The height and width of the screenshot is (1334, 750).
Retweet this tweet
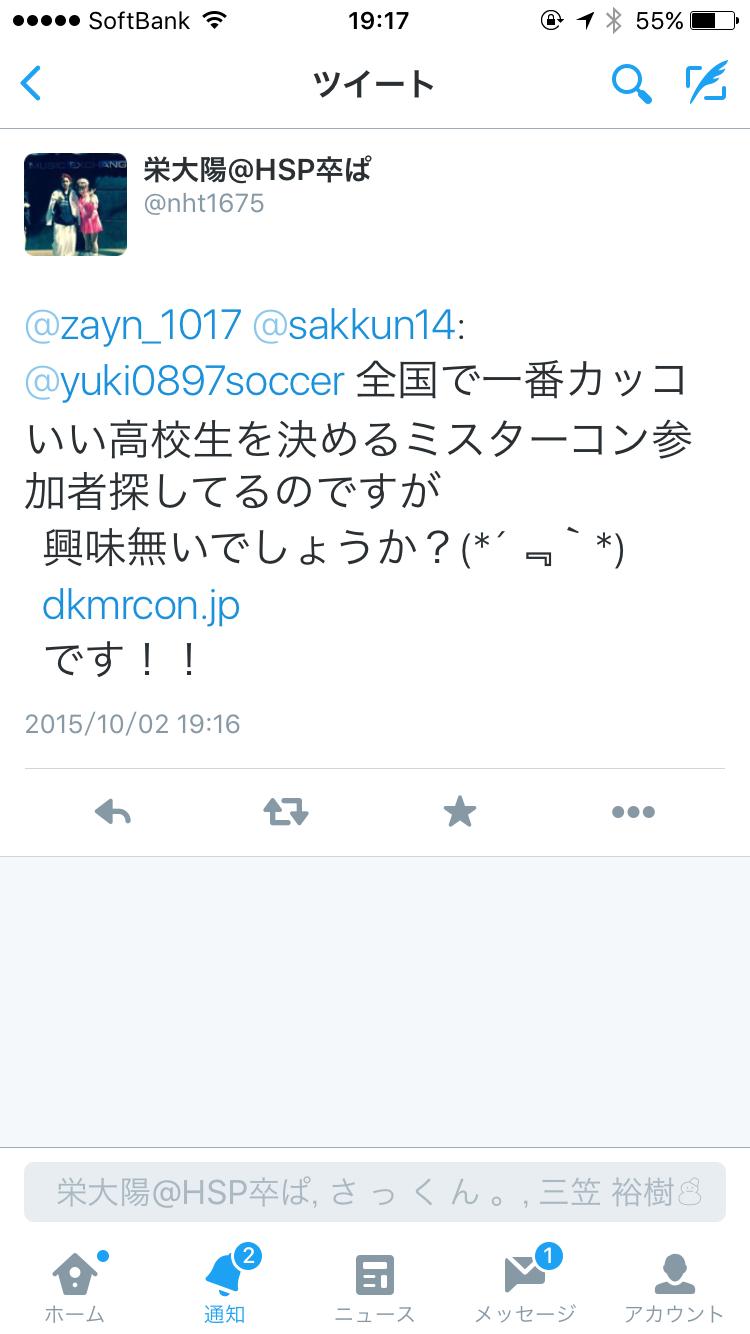[x=286, y=812]
